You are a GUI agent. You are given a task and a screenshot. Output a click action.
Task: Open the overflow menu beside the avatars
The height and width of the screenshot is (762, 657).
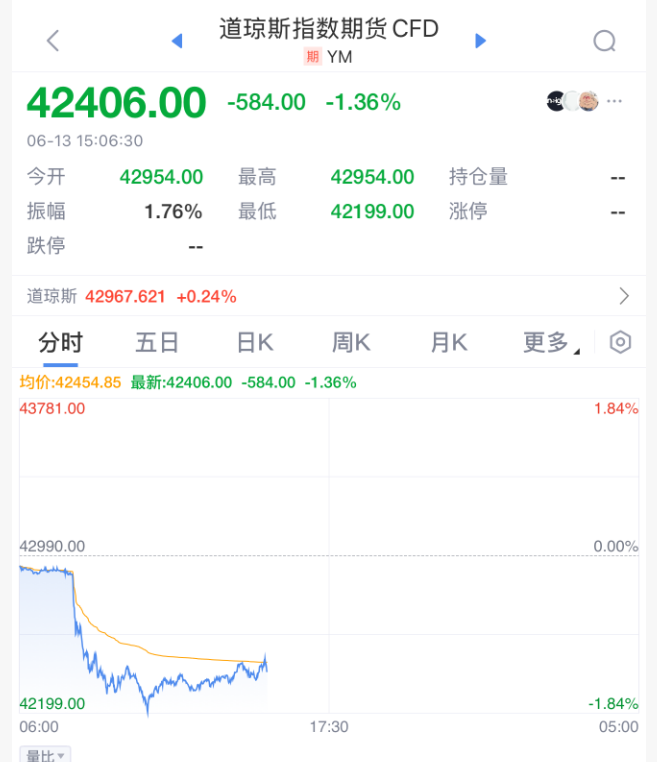click(x=614, y=101)
